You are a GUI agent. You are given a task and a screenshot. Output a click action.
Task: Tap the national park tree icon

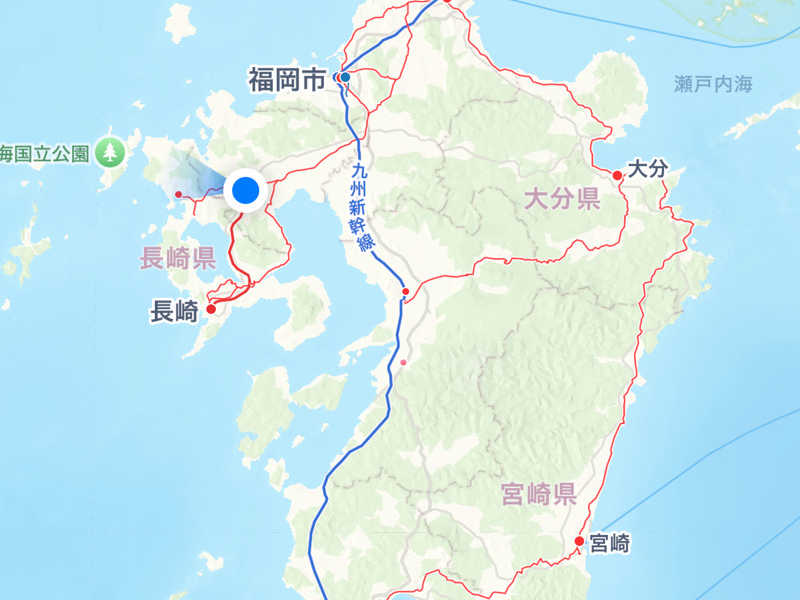tap(111, 151)
